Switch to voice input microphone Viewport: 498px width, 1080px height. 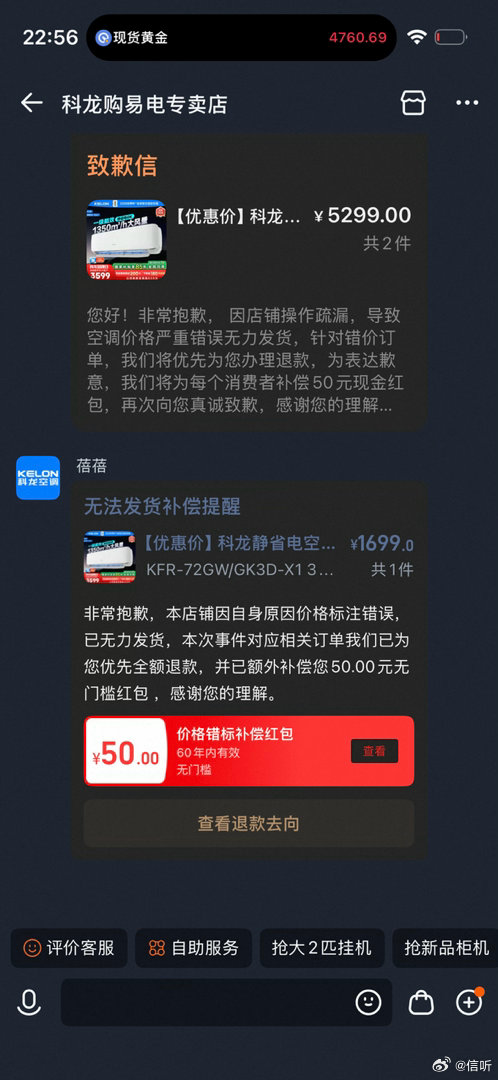pyautogui.click(x=28, y=1002)
